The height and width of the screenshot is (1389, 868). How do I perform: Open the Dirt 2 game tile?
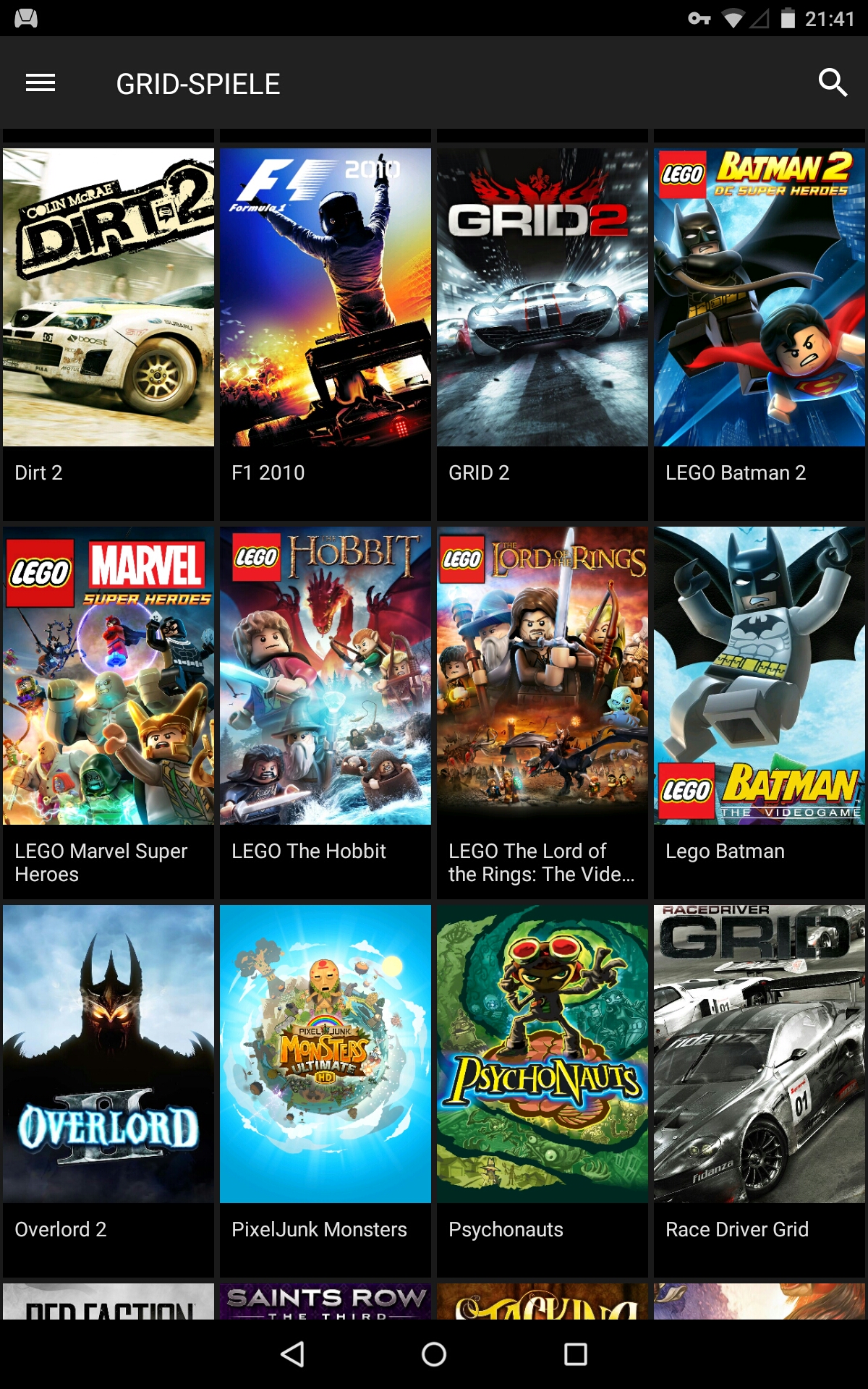click(109, 334)
